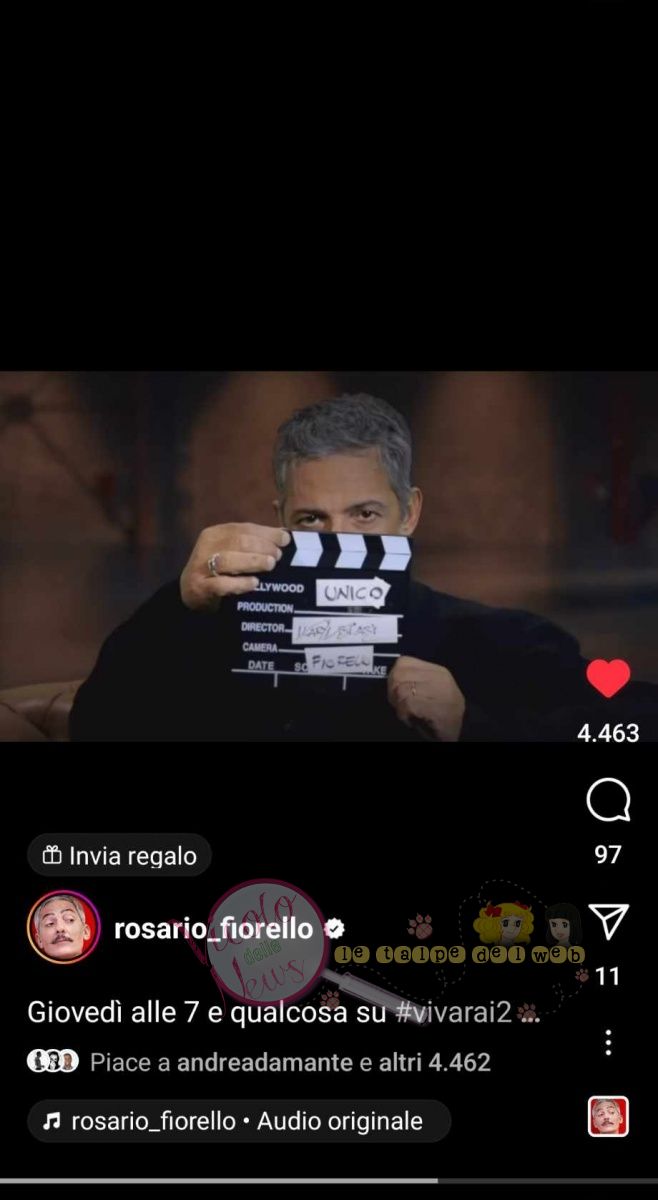Share the reel via the paper plane icon
Viewport: 658px width, 1200px height.
coord(608,920)
